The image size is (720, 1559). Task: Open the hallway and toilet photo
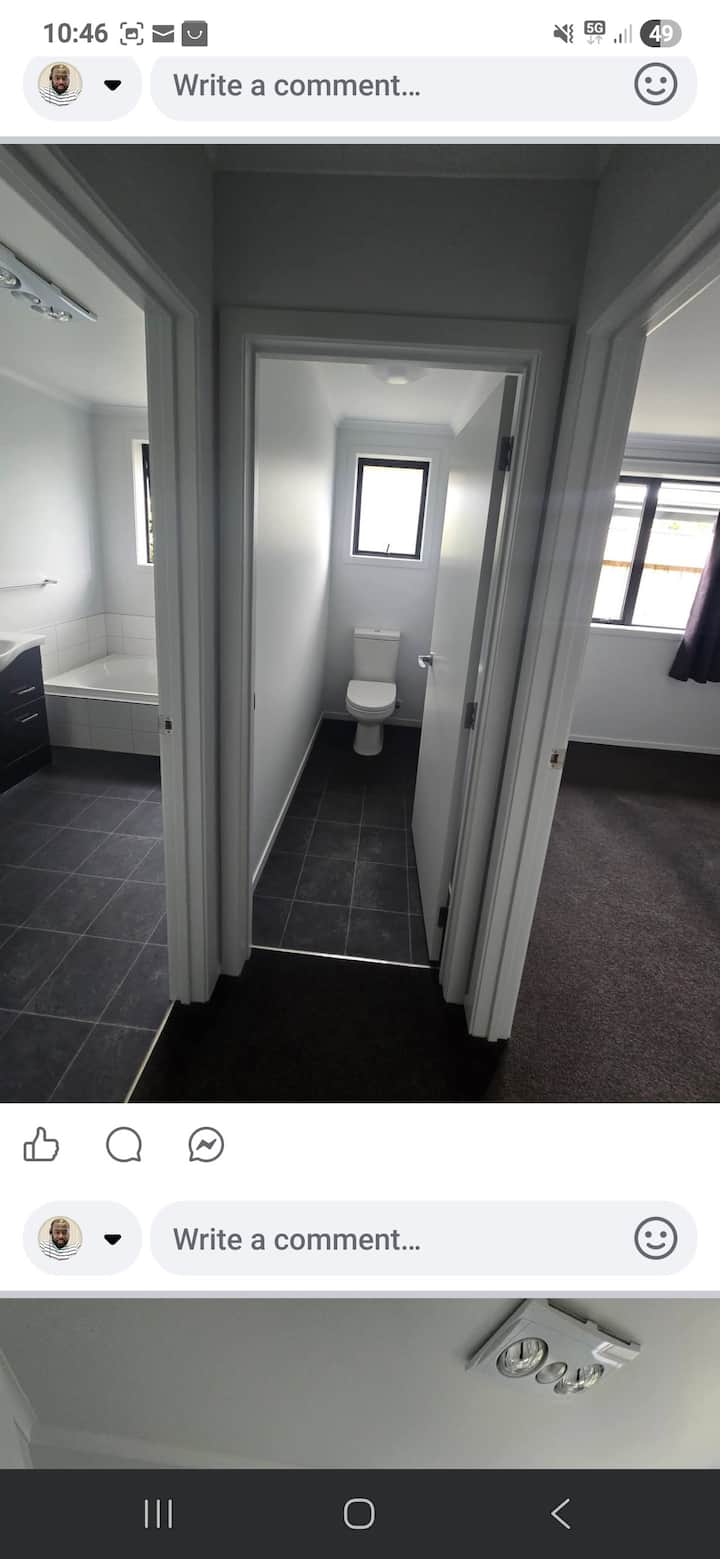click(360, 622)
